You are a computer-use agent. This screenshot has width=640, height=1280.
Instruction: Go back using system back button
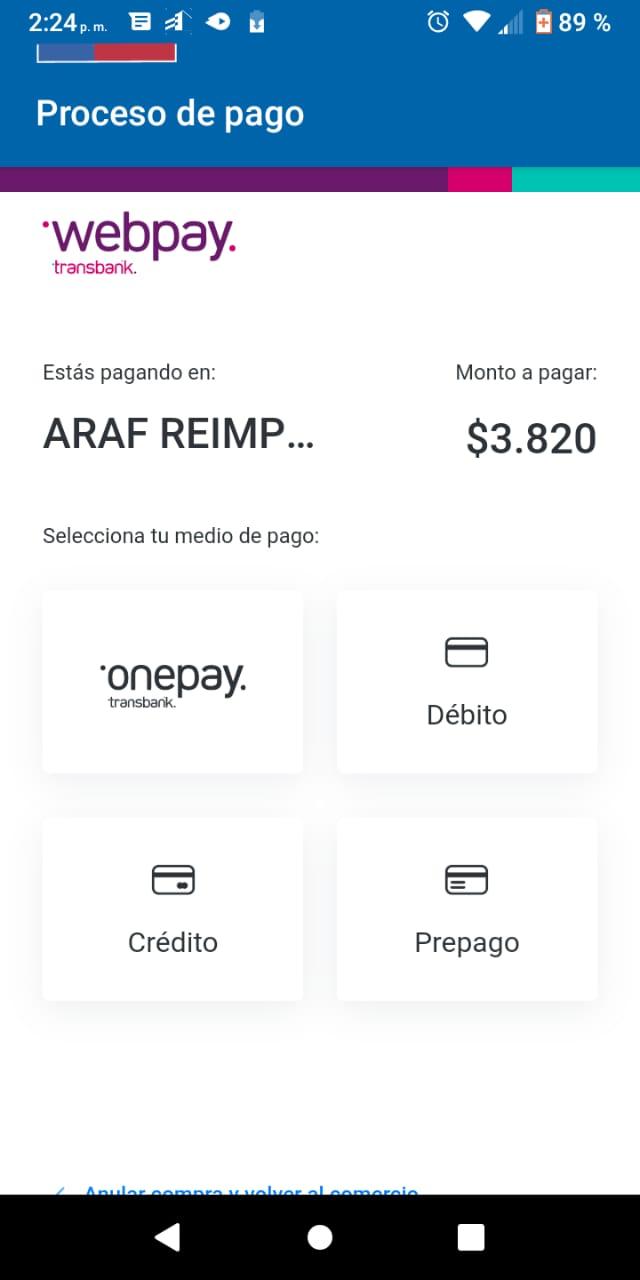167,1237
